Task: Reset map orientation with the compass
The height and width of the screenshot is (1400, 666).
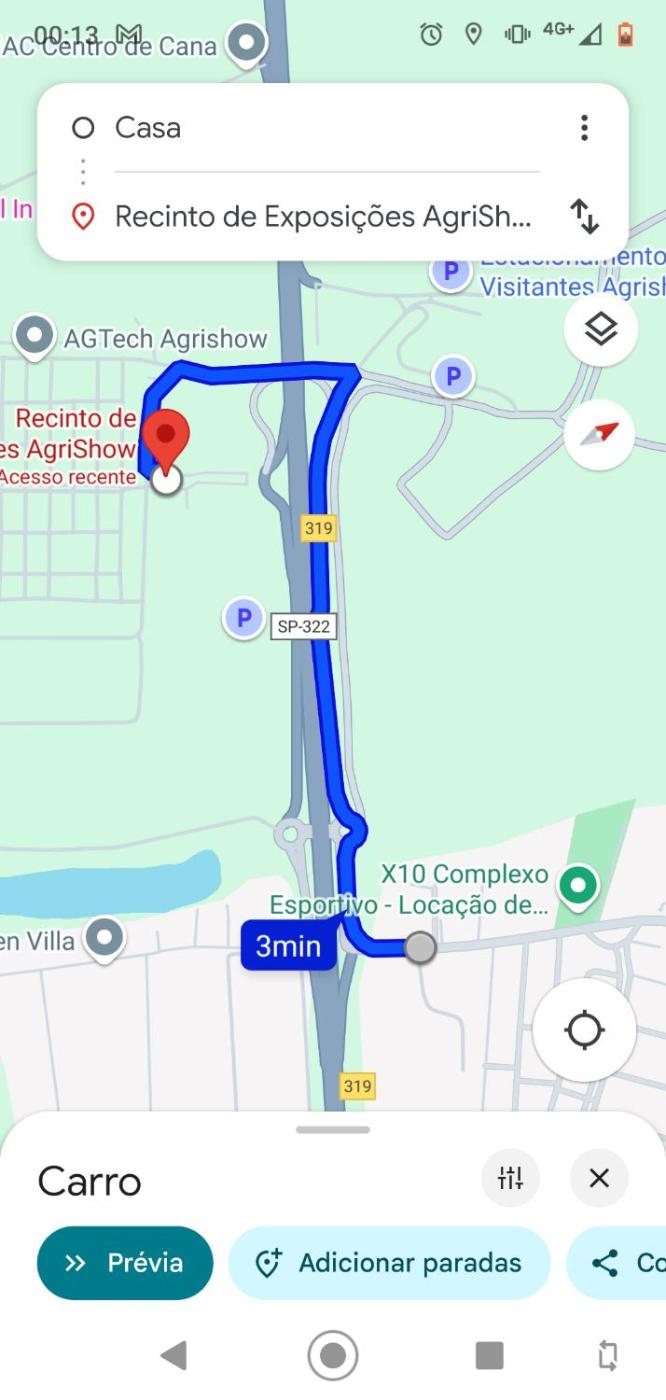Action: (600, 434)
